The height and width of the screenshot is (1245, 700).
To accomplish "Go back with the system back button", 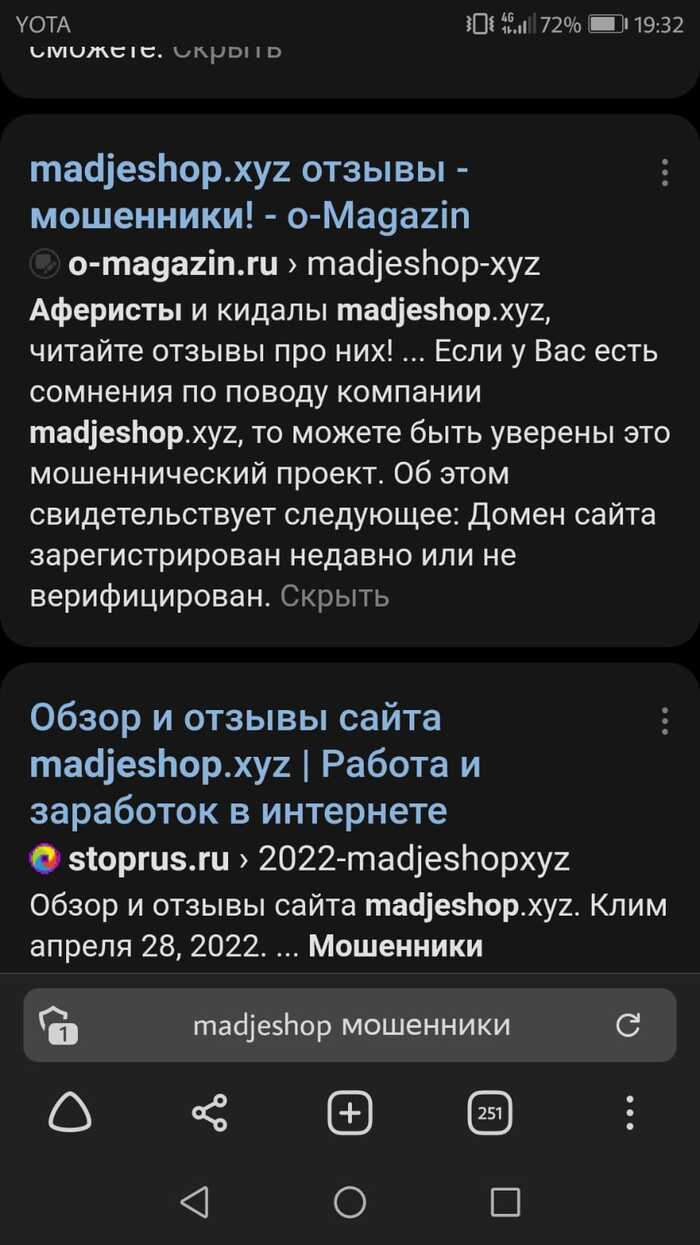I will 194,1201.
